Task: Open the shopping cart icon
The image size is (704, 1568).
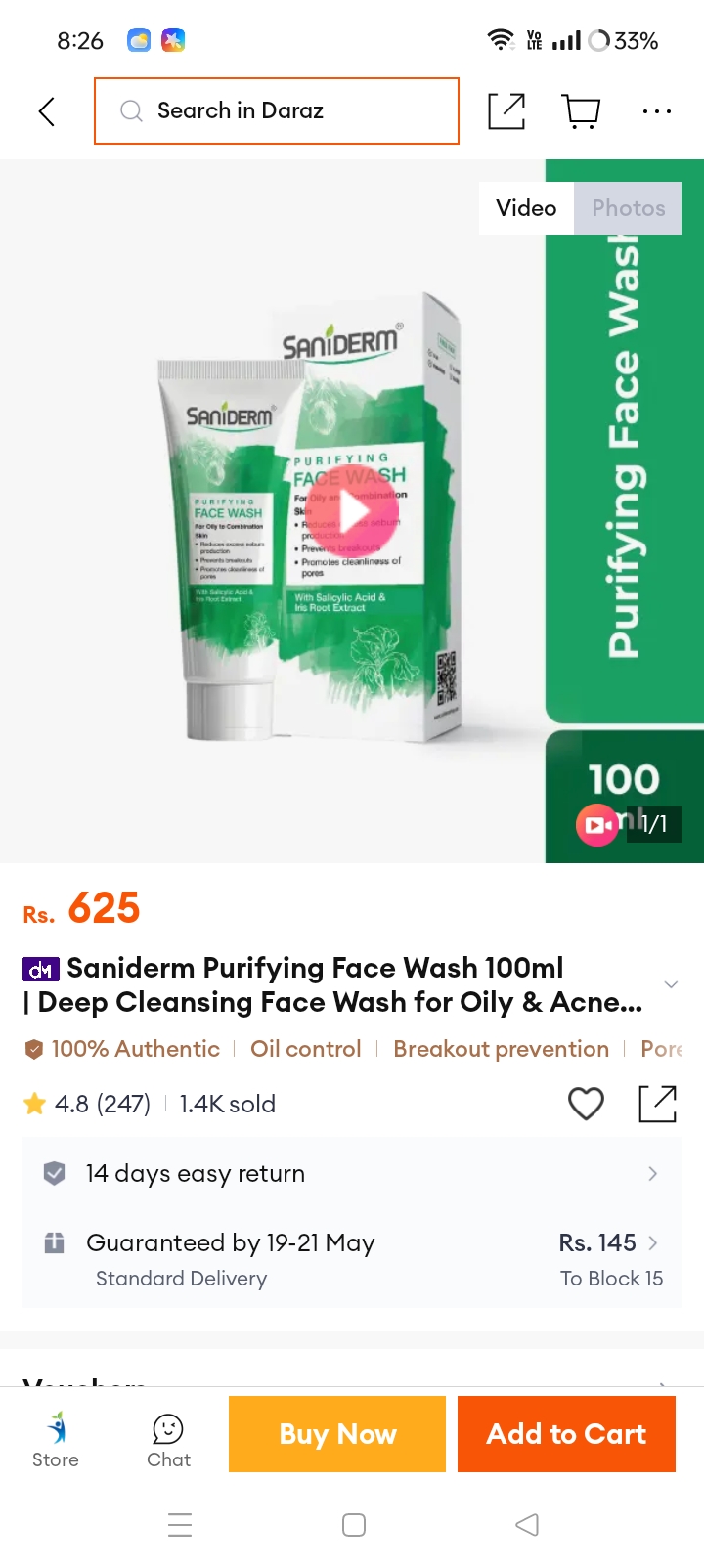Action: [x=582, y=111]
